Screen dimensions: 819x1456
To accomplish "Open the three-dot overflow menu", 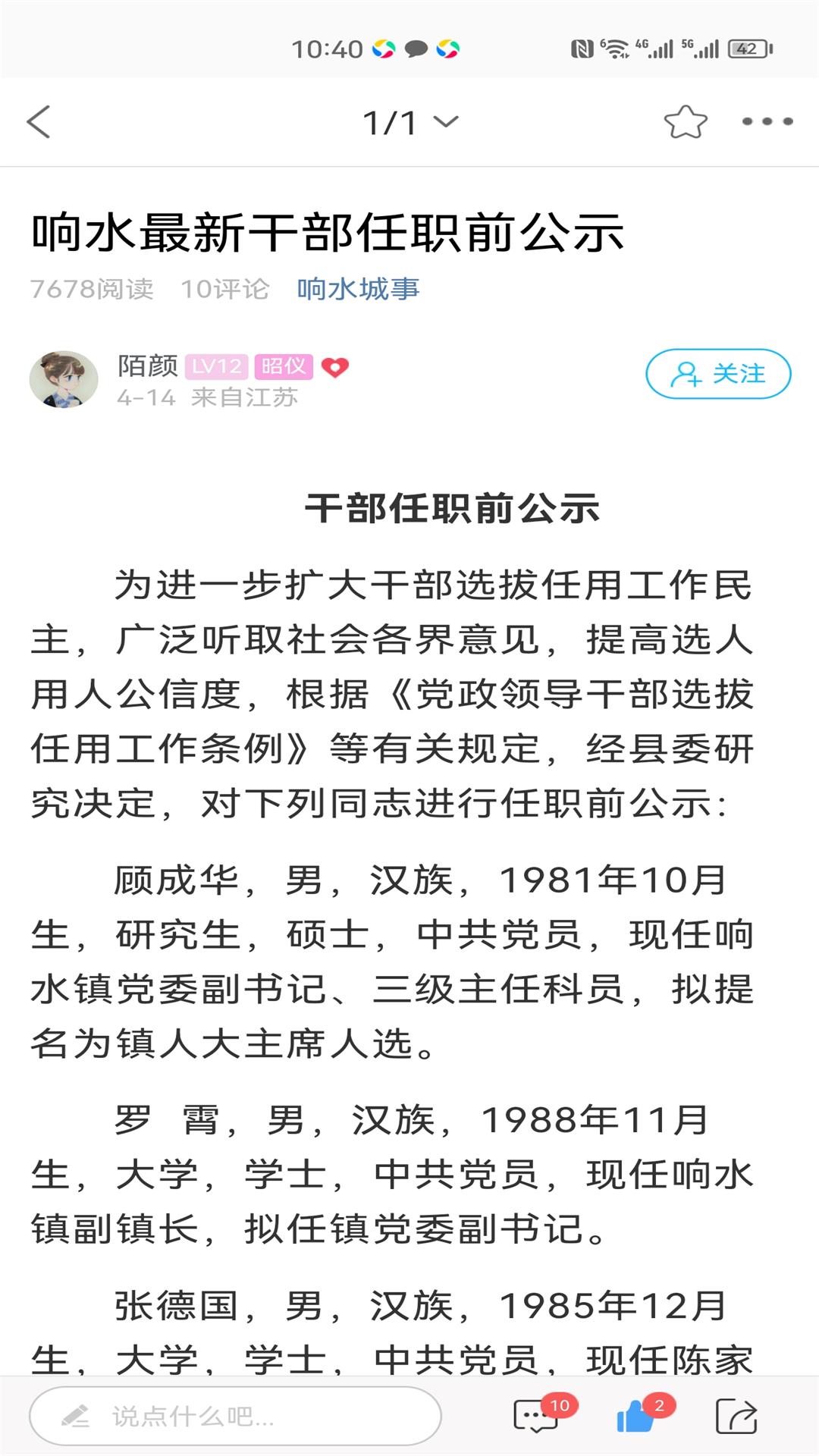I will [767, 121].
